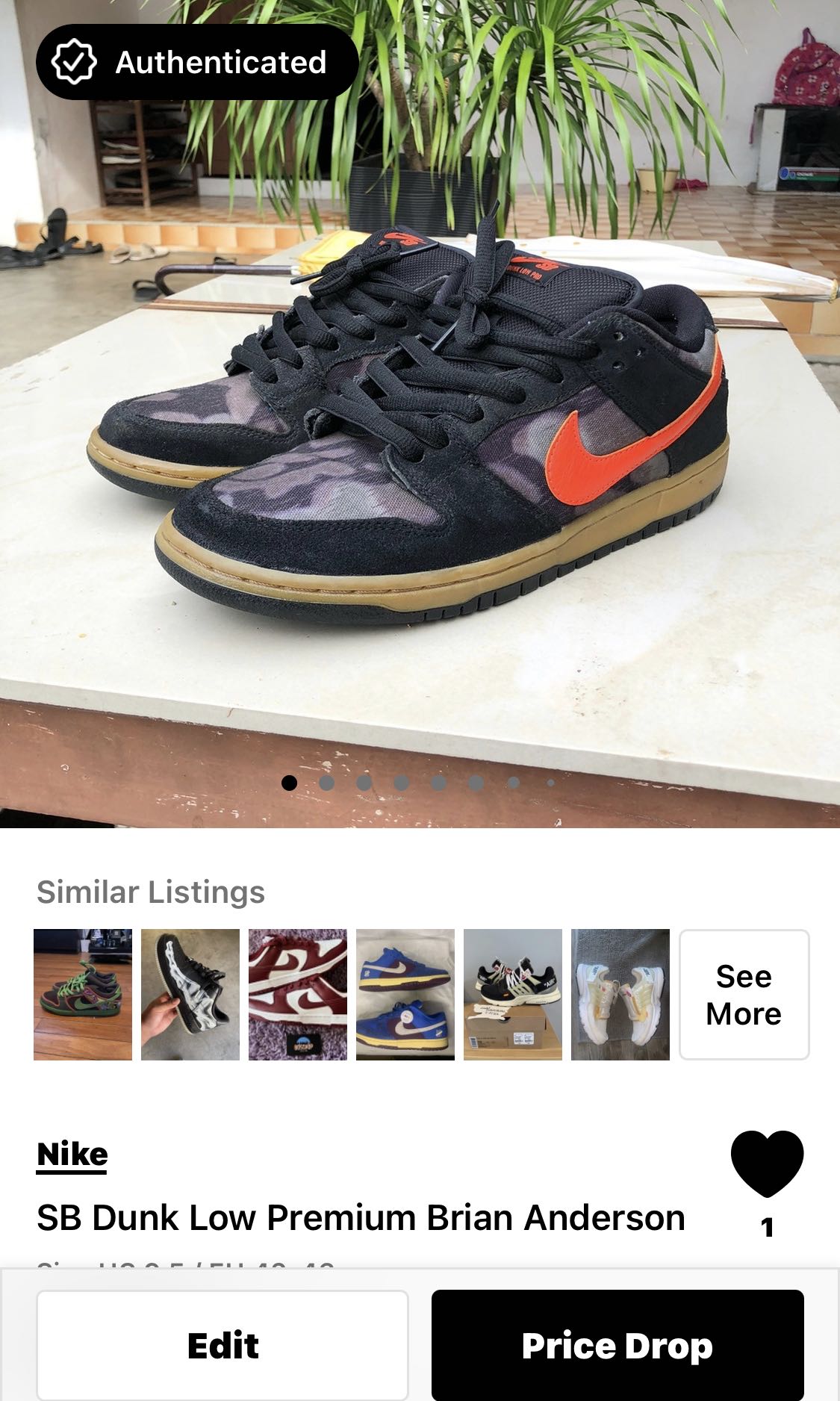The image size is (840, 1401).
Task: Open the similar listing with orange shoebox
Action: click(x=513, y=994)
